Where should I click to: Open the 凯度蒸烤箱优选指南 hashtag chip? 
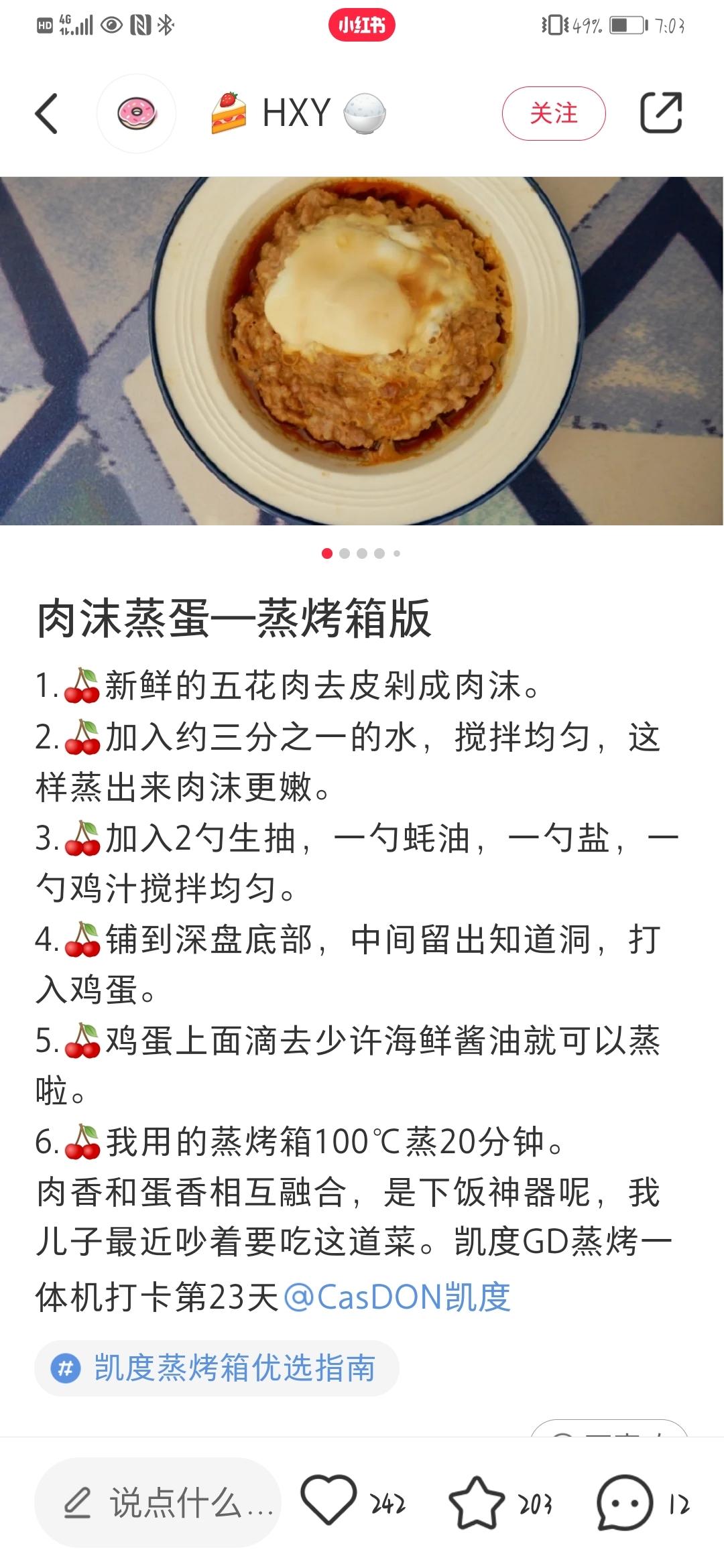pos(217,1368)
